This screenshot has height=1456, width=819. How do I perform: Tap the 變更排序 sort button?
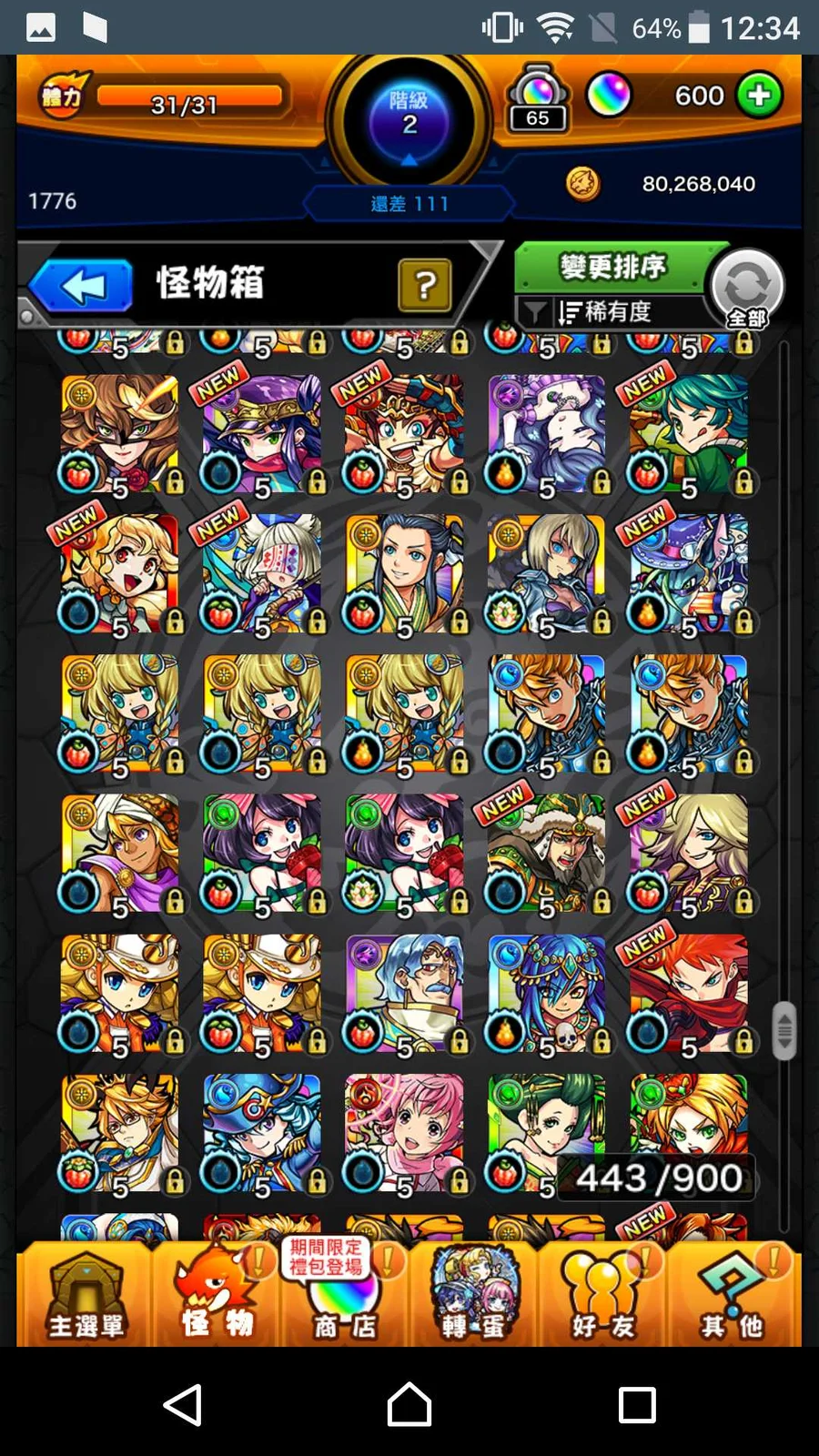click(612, 268)
